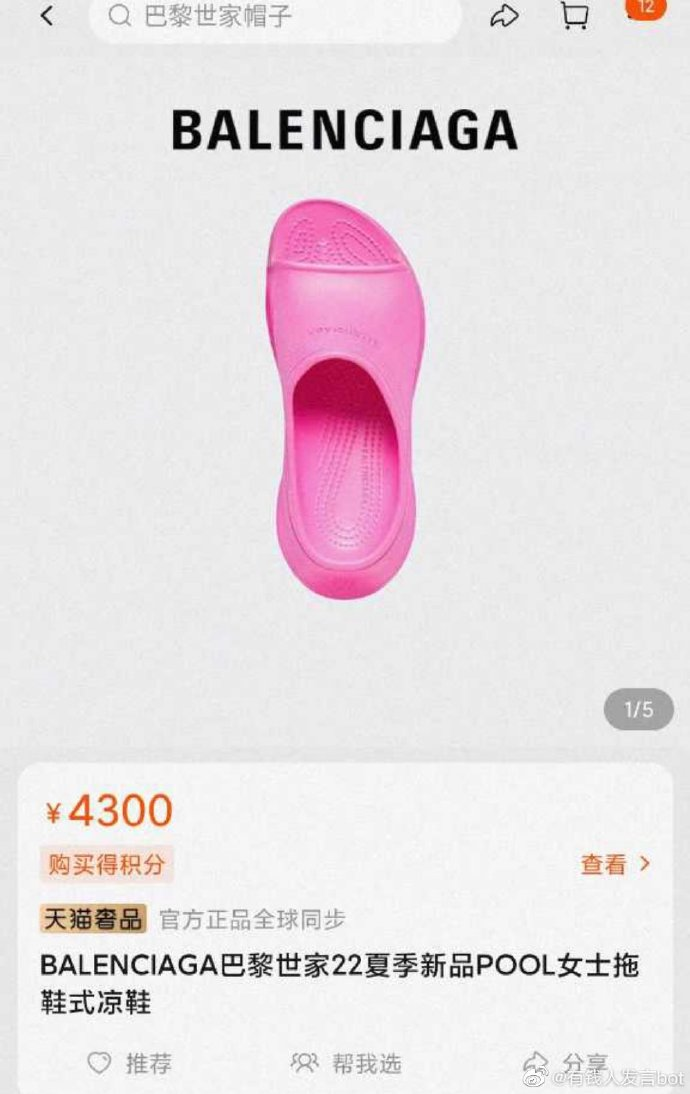The width and height of the screenshot is (690, 1094).
Task: Open the pink slipper product image
Action: (x=345, y=400)
